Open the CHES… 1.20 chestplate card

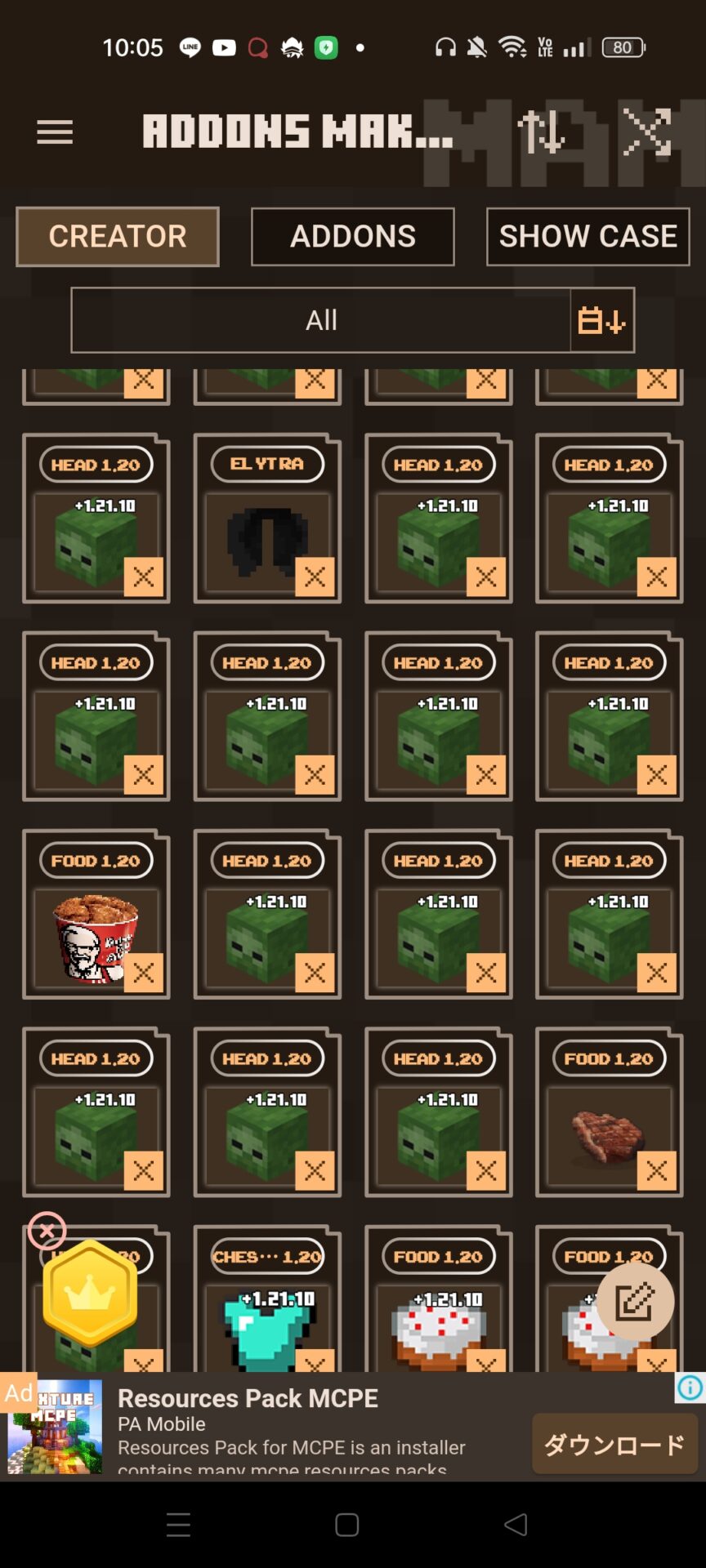click(267, 1307)
